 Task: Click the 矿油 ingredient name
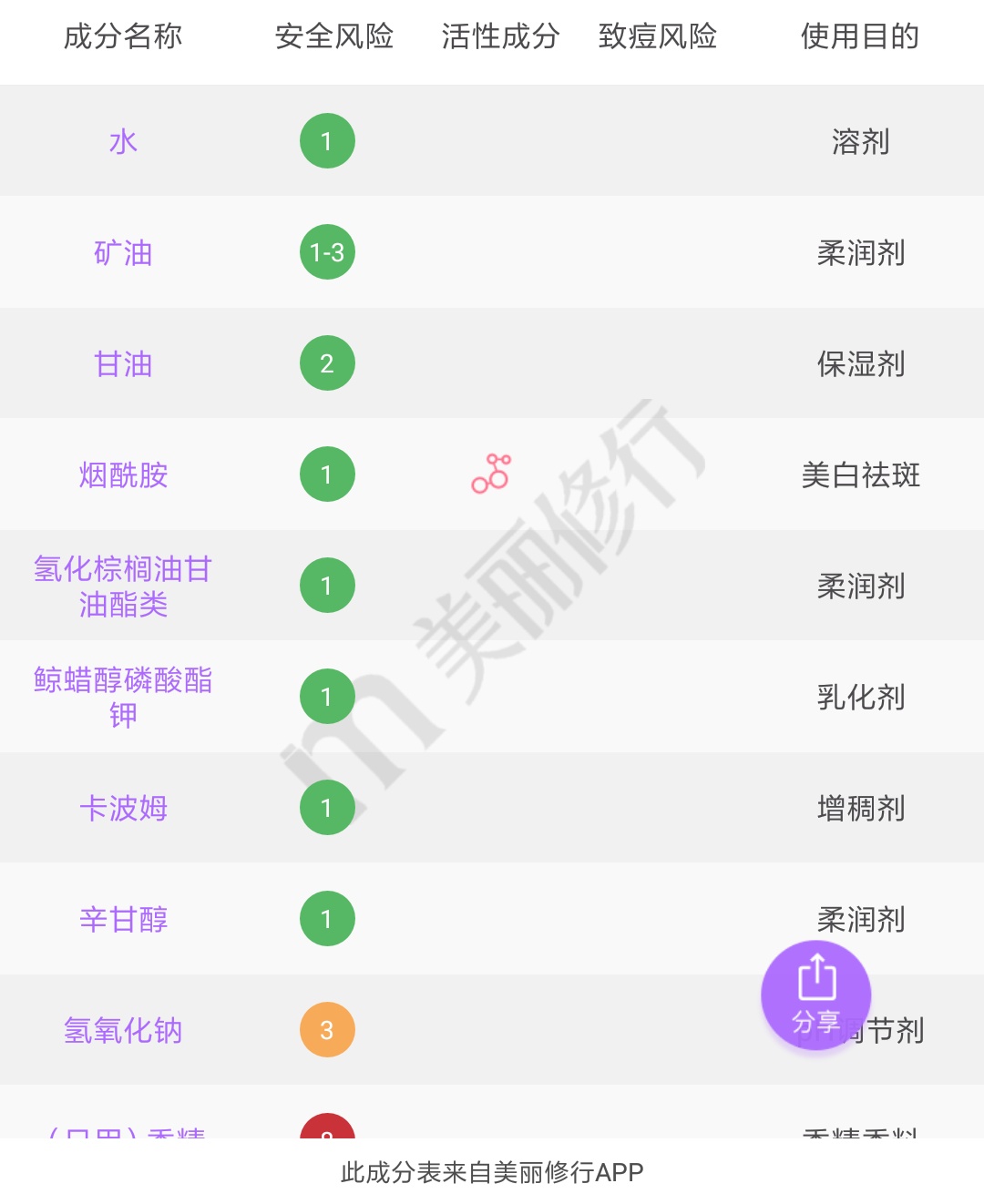124,252
